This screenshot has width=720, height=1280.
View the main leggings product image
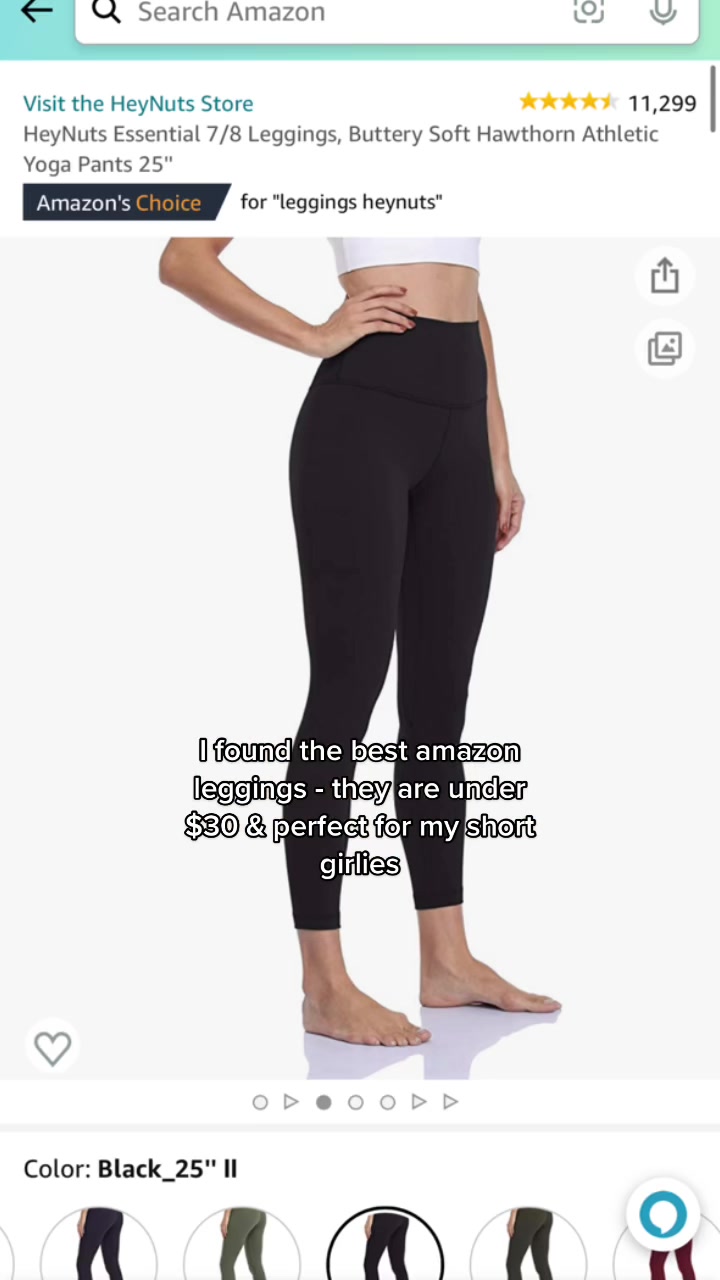point(360,658)
